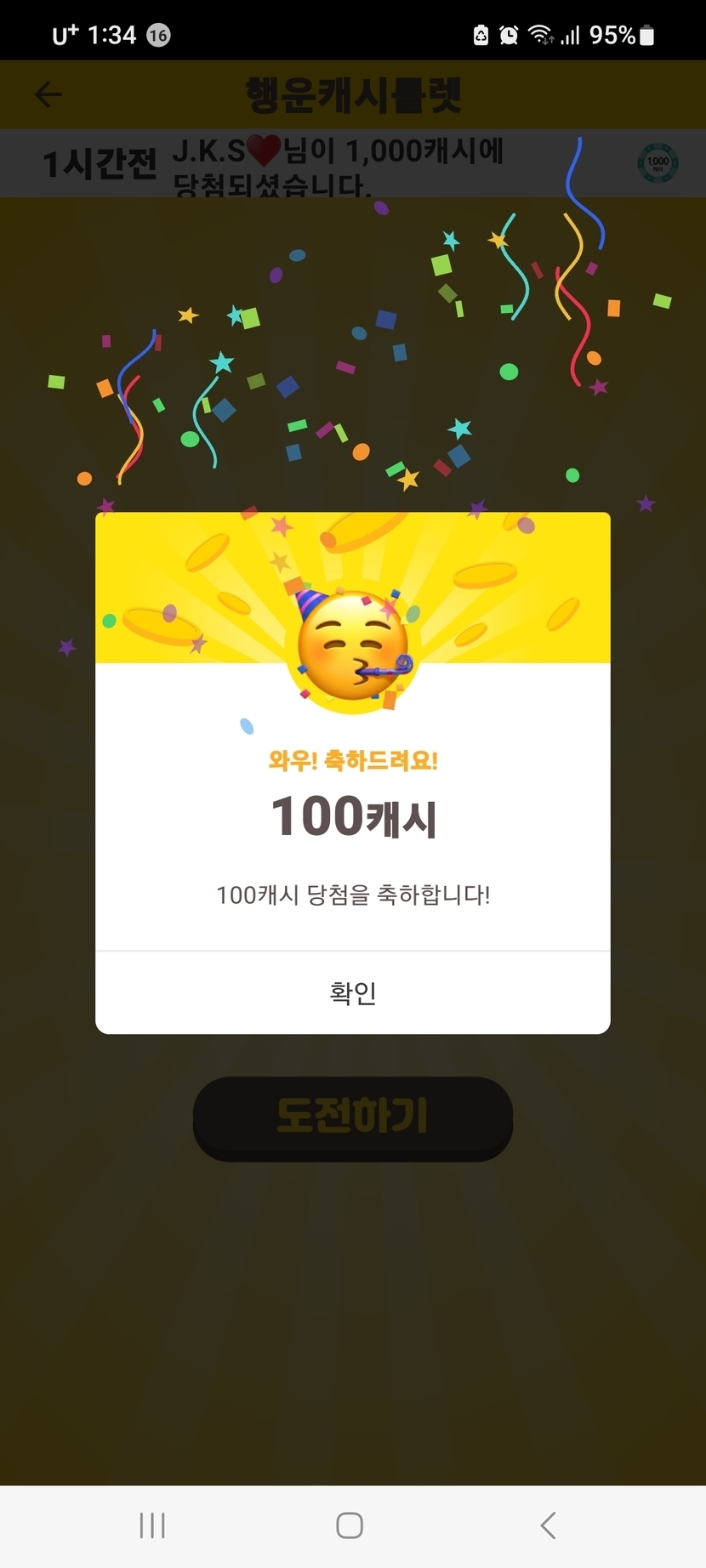Go back using the header arrow
The height and width of the screenshot is (1568, 706).
(48, 94)
